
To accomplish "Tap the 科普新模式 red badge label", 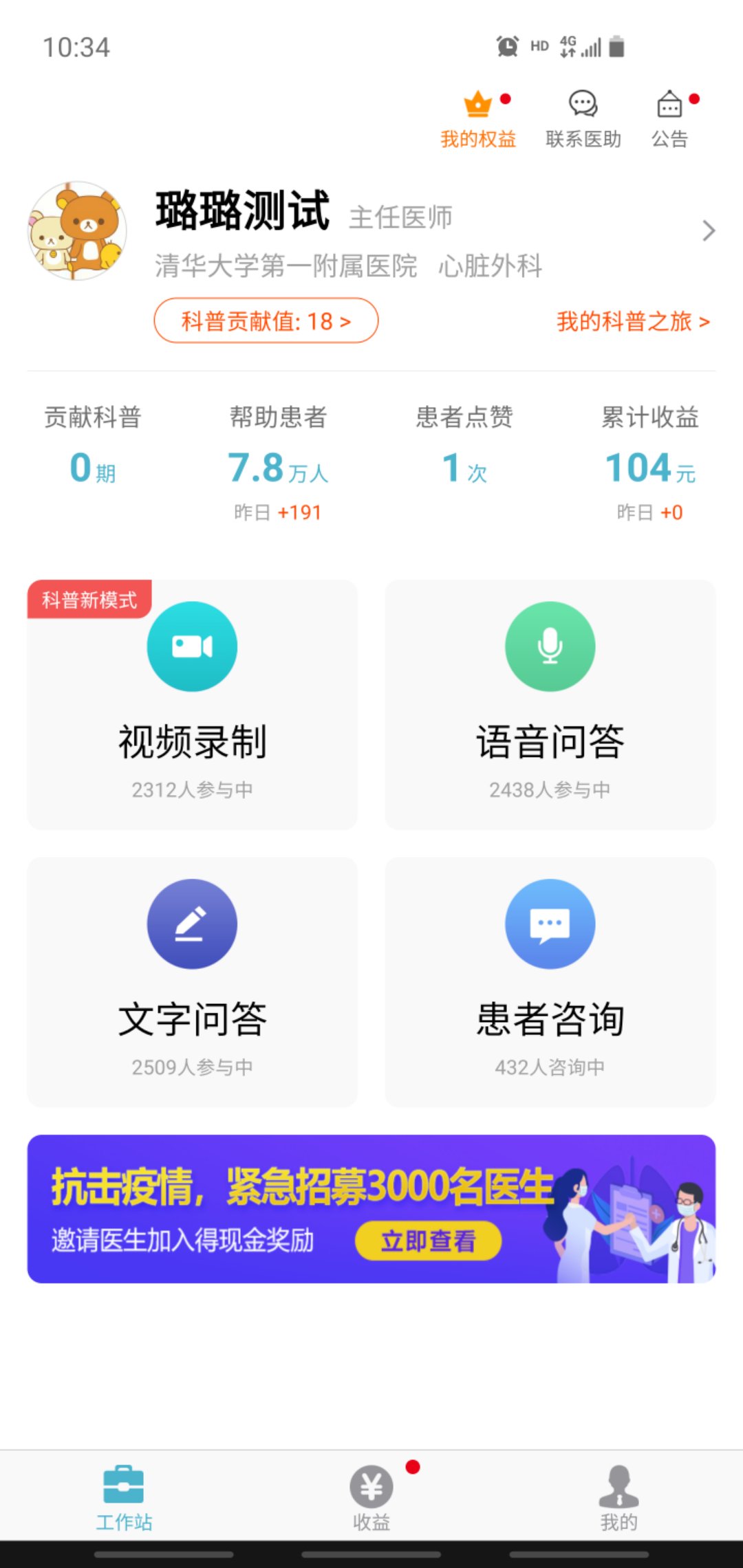I will (89, 598).
